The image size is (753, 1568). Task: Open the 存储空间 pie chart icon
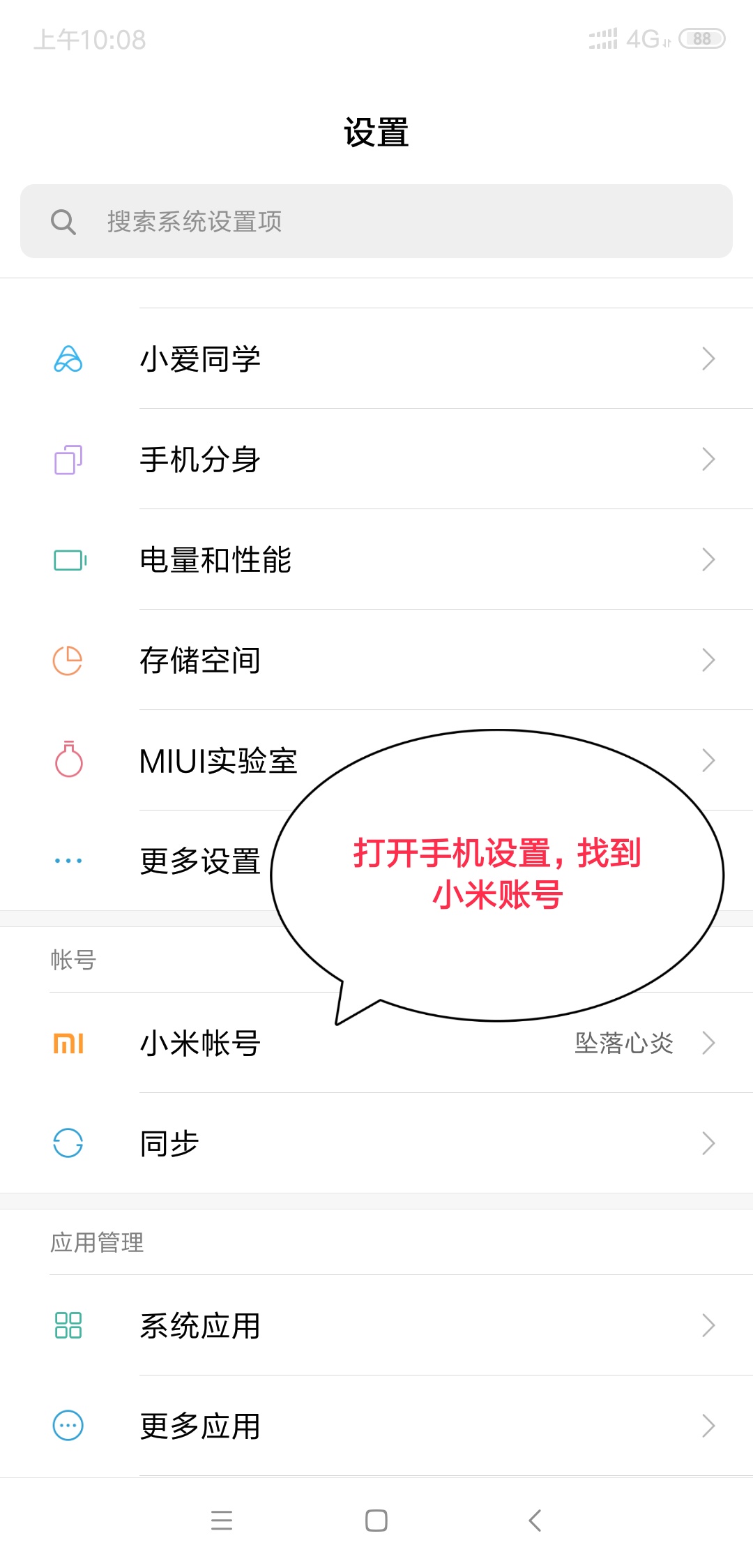point(66,659)
